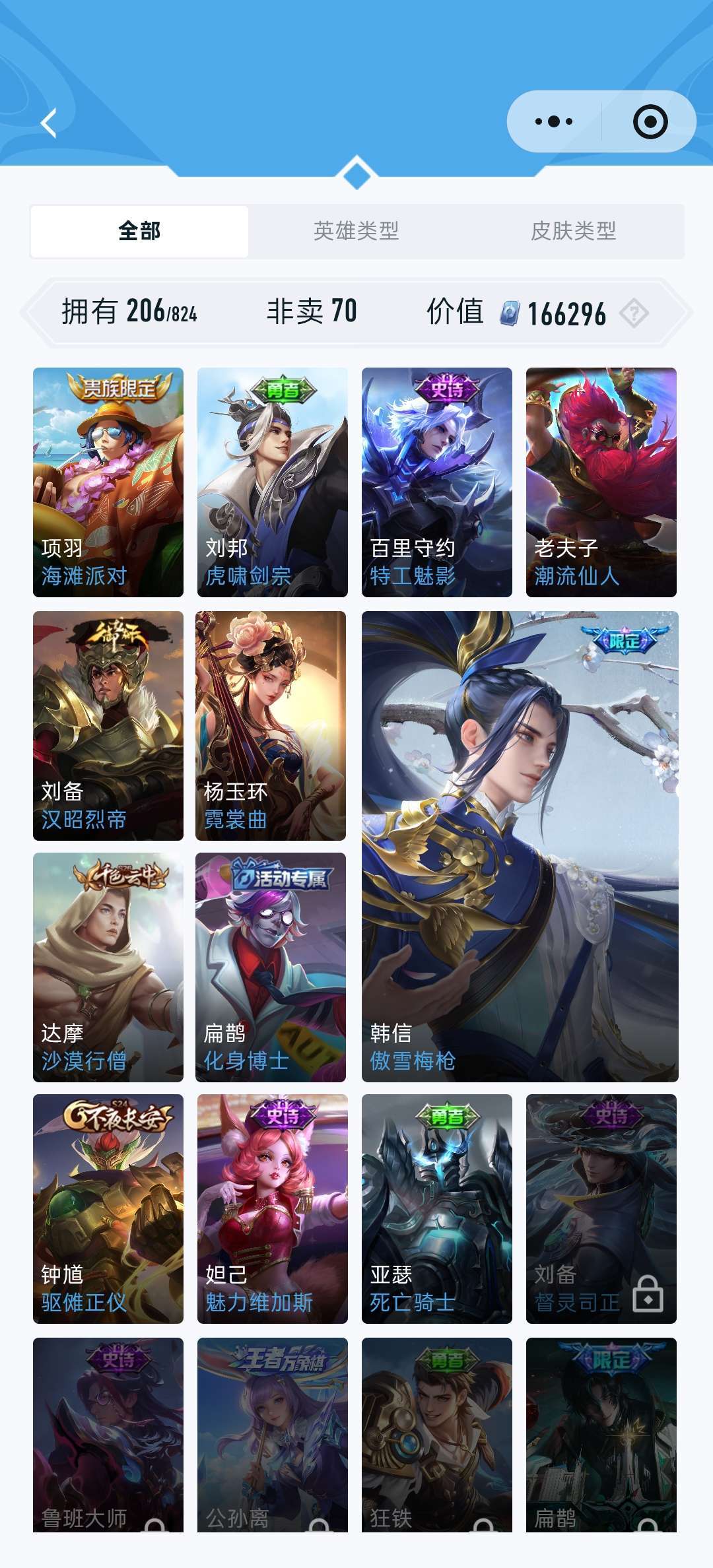Switch to the 皮肤类型 tab

coord(574,231)
